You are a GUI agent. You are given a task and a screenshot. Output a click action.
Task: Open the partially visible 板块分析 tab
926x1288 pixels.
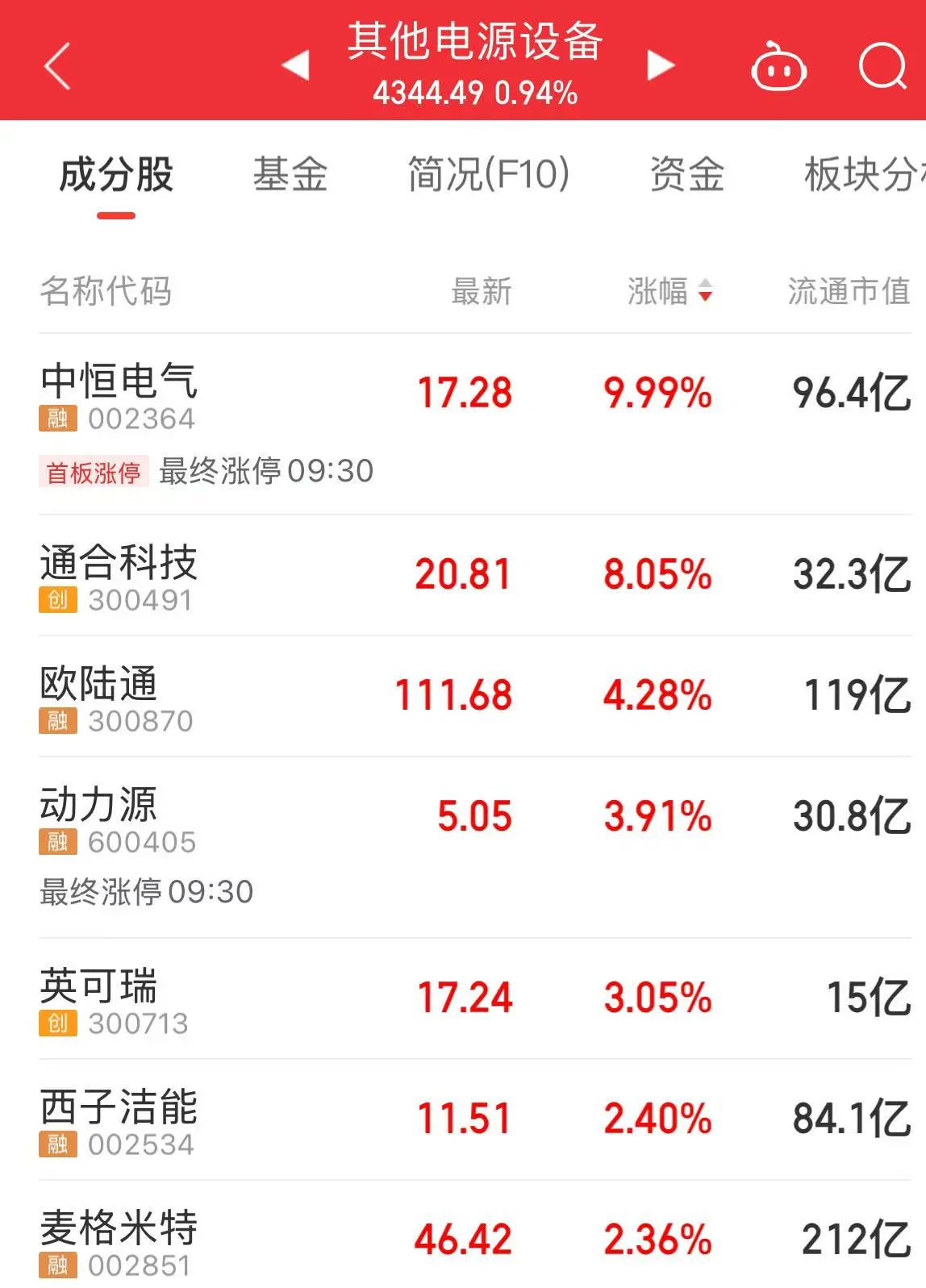click(865, 175)
